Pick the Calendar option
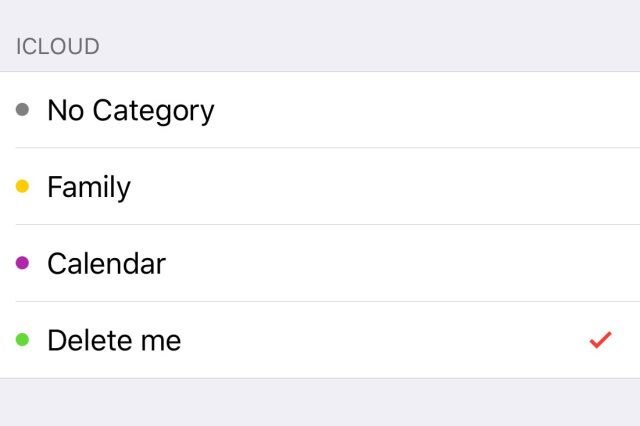This screenshot has width=640, height=426. pos(106,264)
